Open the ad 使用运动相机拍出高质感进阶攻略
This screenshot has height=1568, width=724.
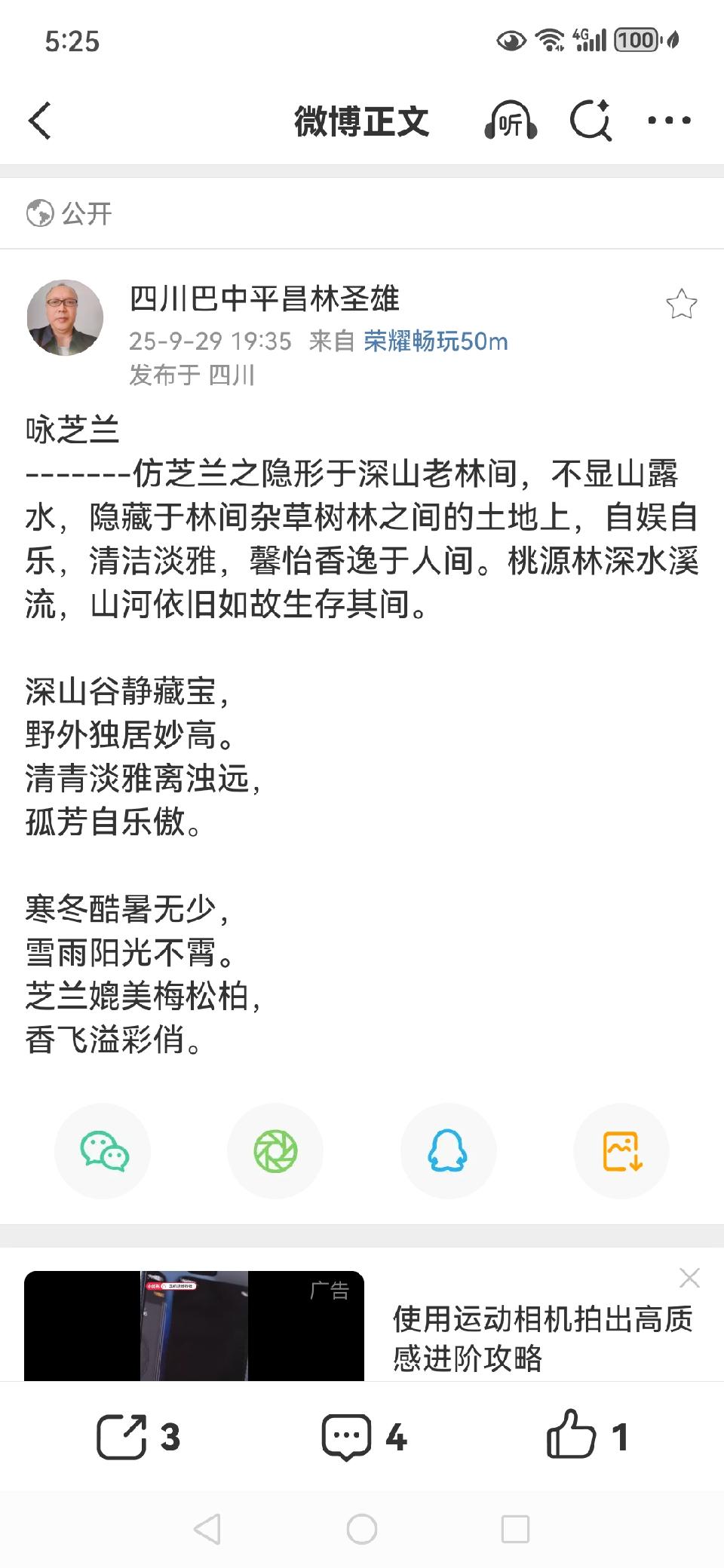tap(542, 1338)
